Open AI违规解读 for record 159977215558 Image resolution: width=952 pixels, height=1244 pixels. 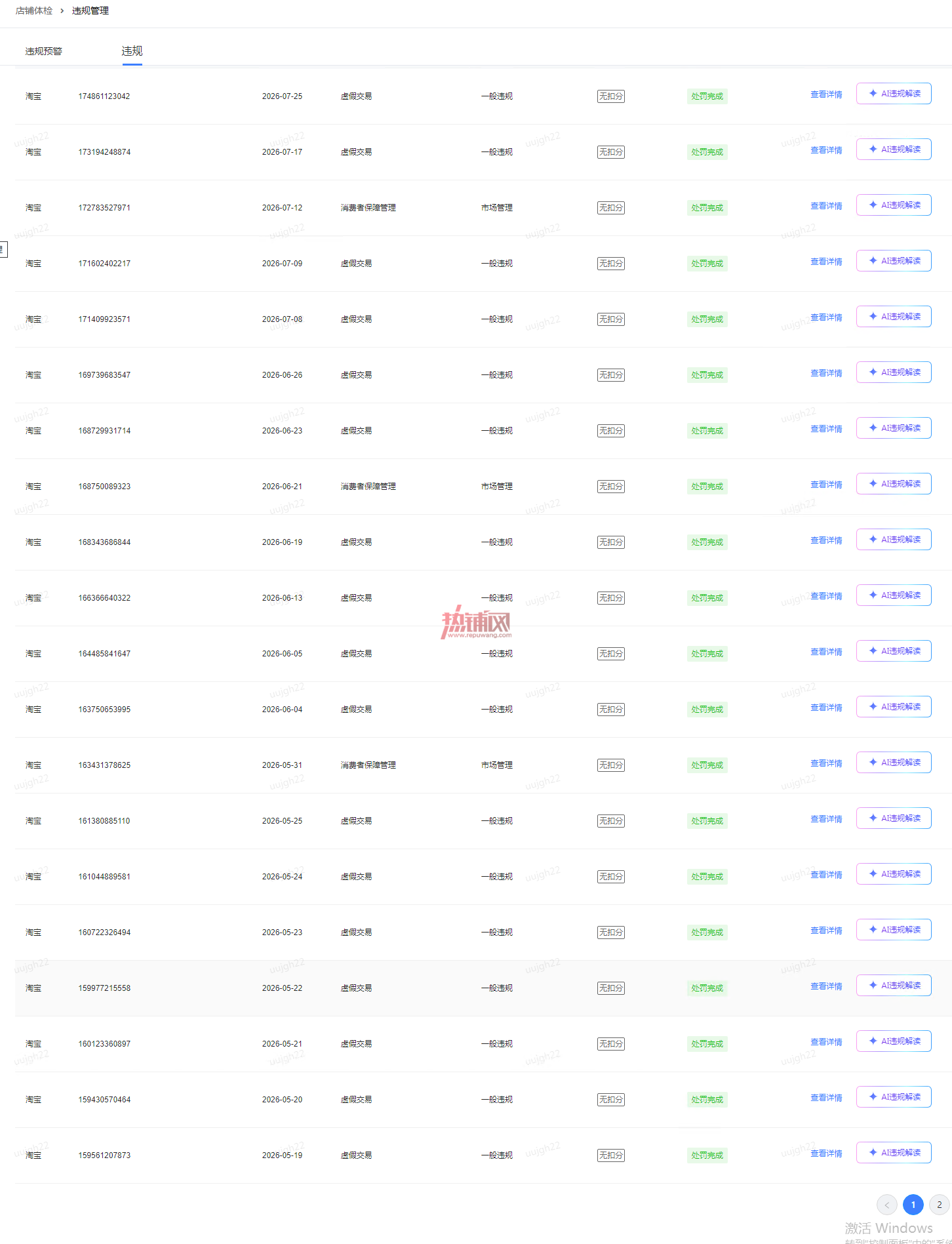tap(894, 986)
